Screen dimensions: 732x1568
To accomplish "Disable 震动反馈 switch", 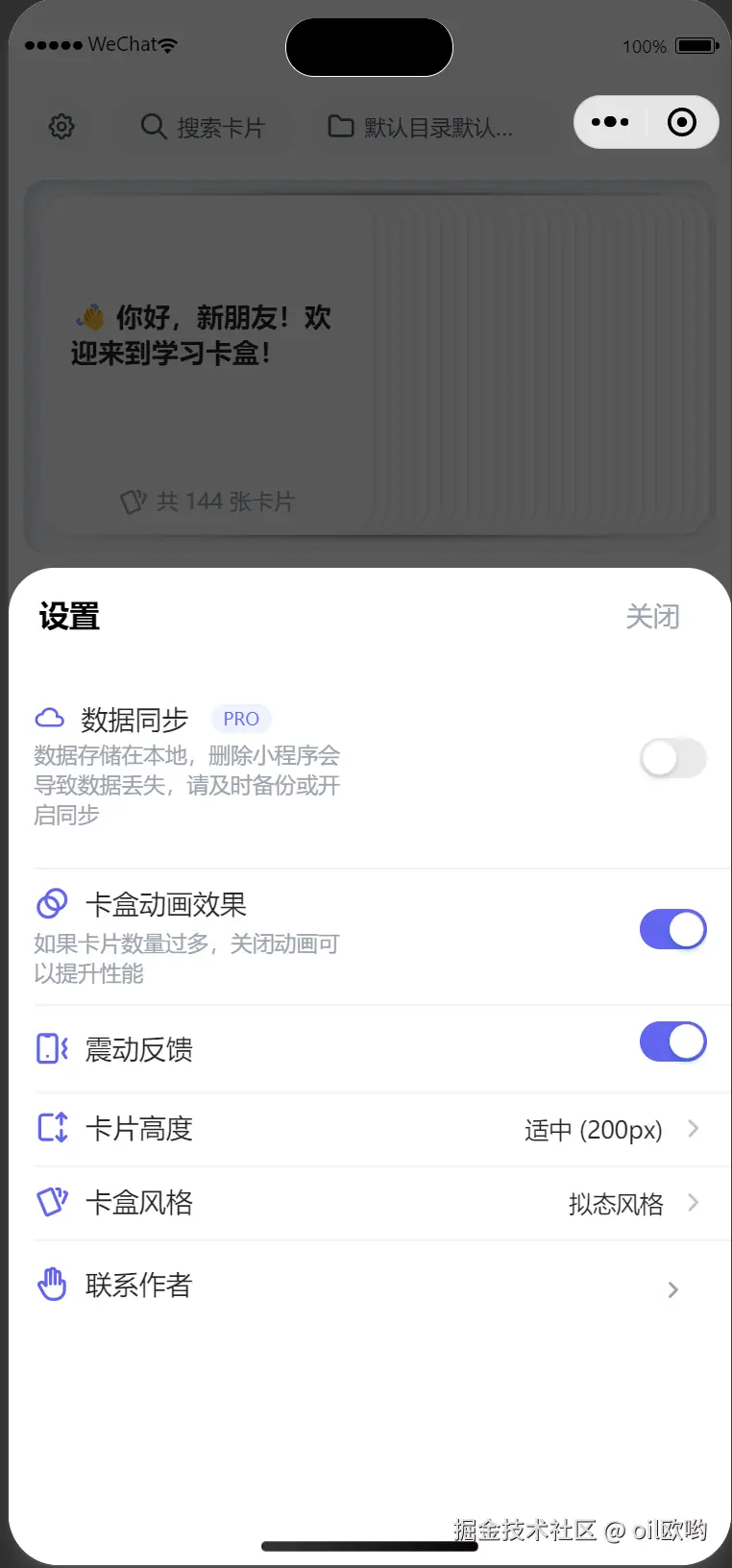I will coord(672,1041).
